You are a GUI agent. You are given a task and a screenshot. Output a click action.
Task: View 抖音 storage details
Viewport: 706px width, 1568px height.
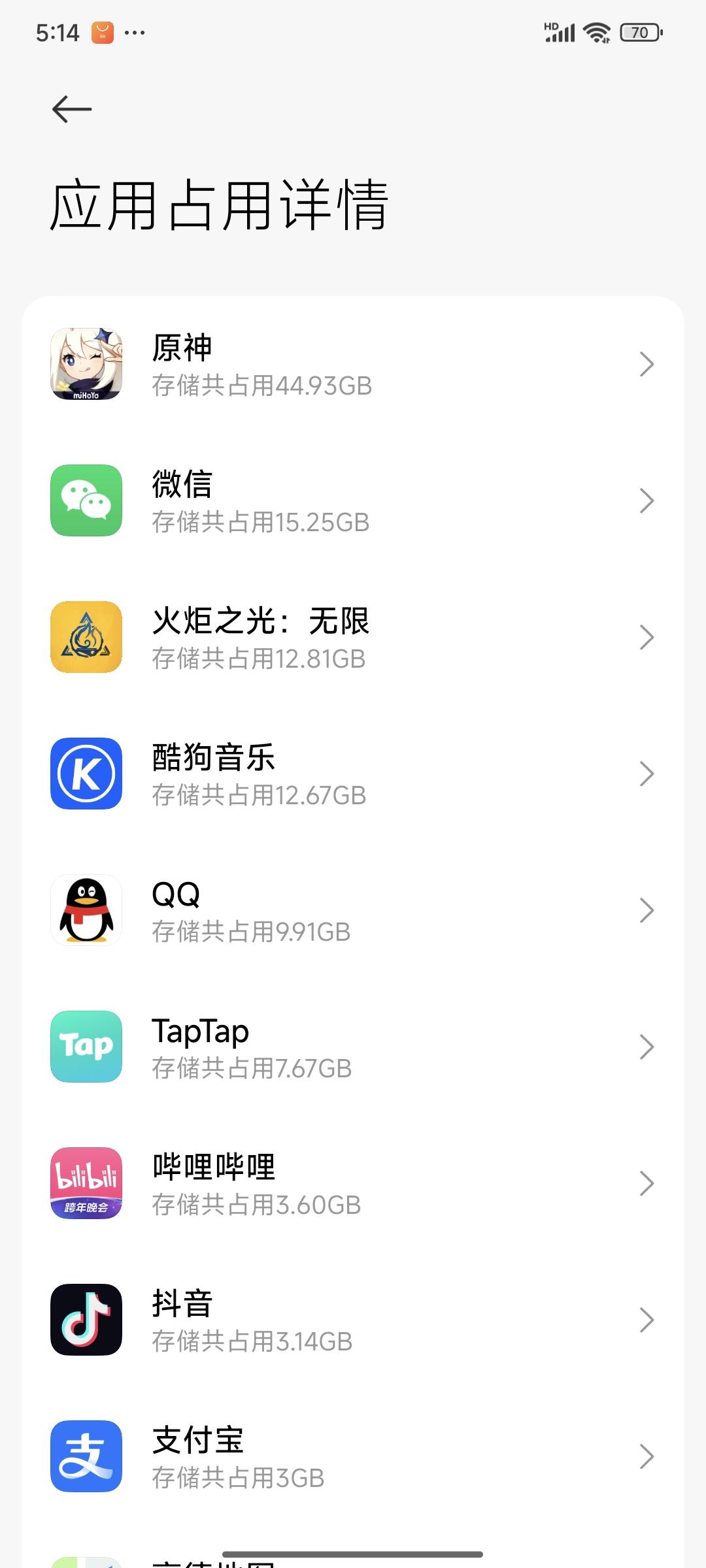click(353, 1320)
